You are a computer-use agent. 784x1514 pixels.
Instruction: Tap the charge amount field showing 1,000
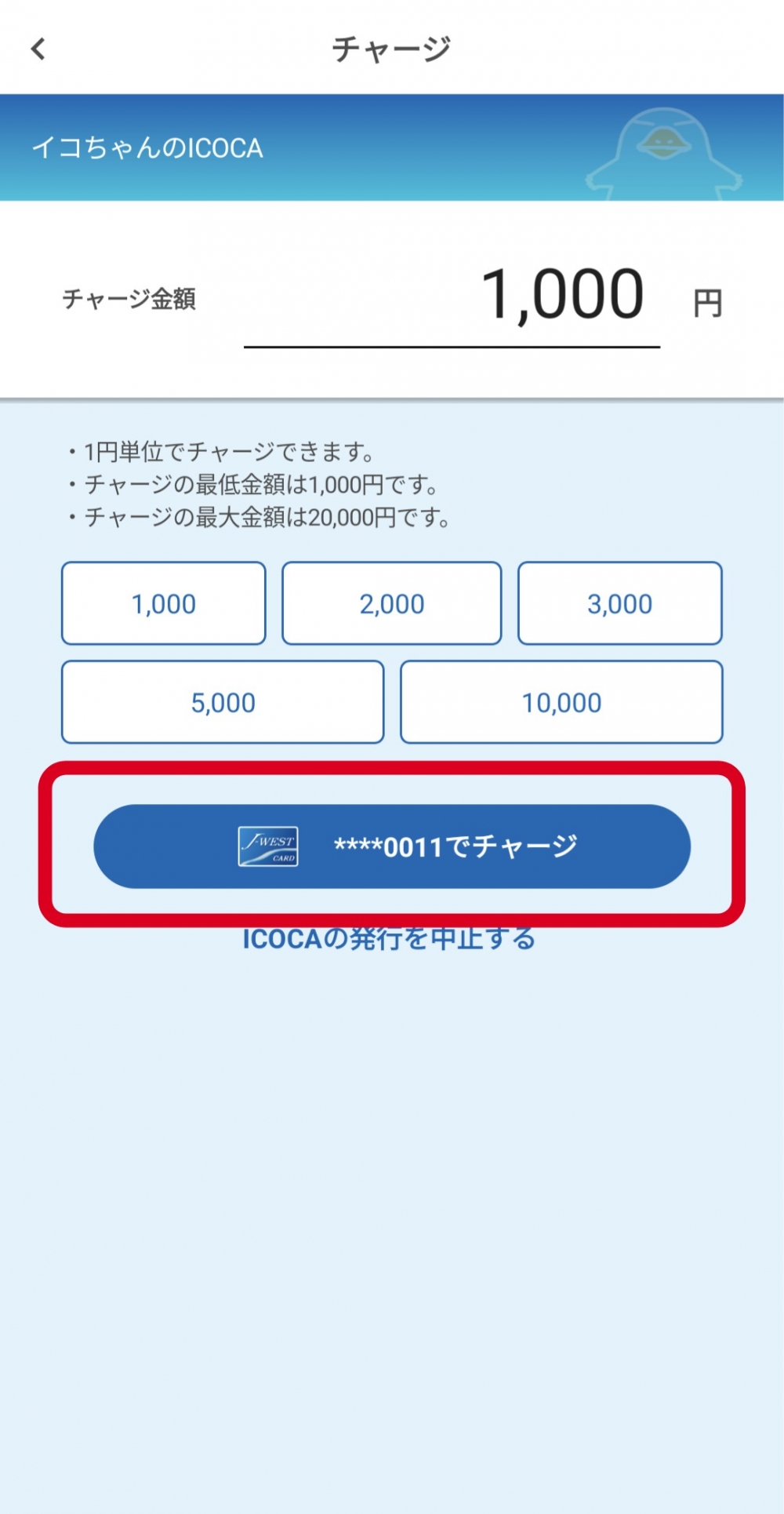[452, 297]
